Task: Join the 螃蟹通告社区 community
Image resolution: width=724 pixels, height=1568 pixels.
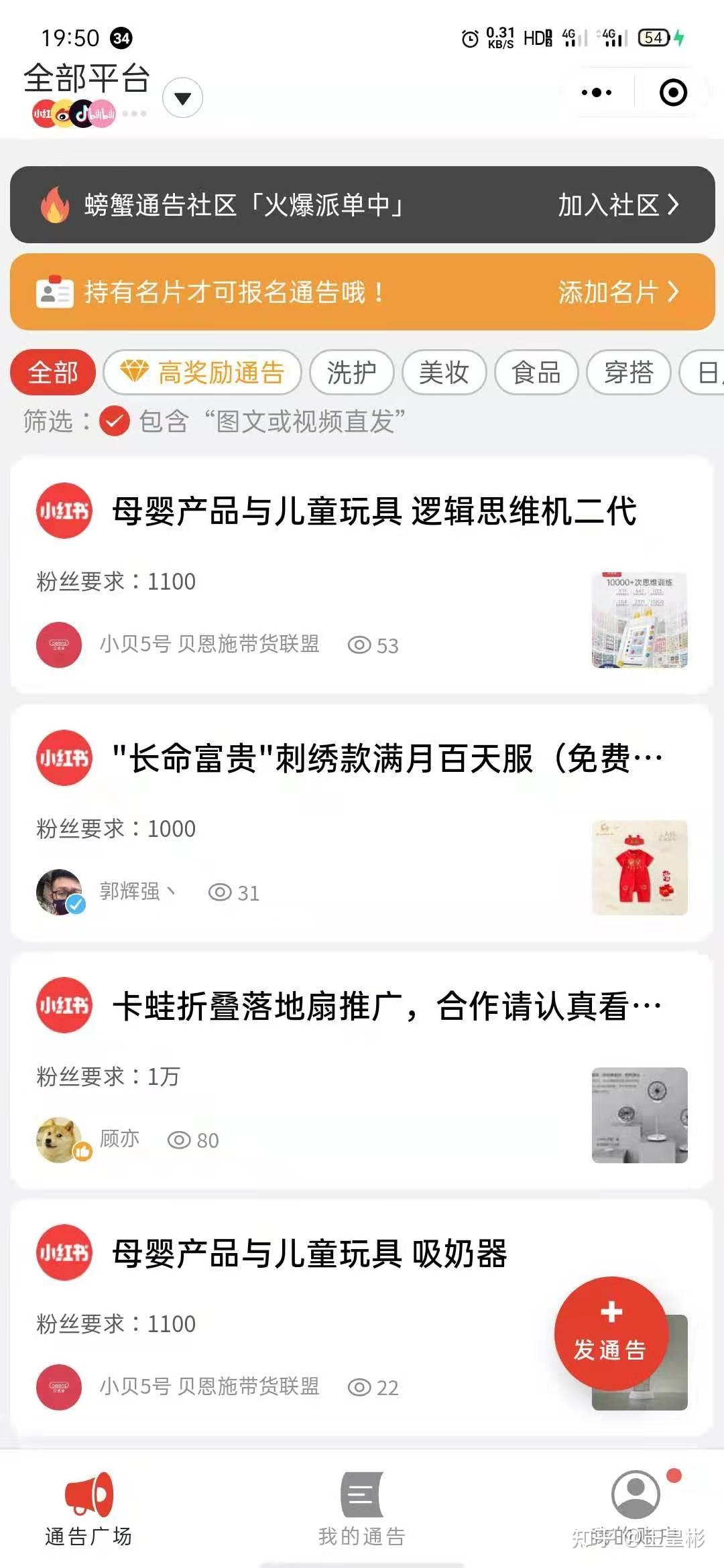Action: tap(617, 205)
